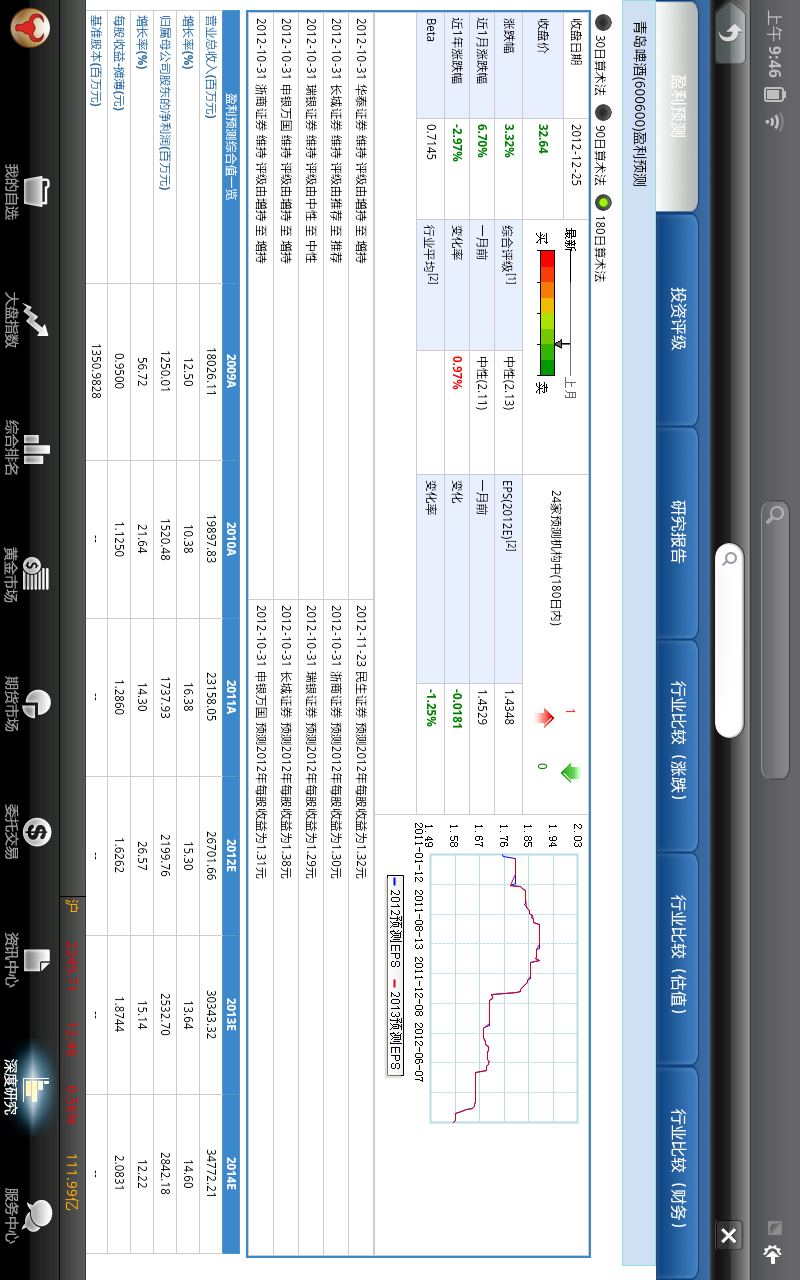Viewport: 800px width, 1280px height.
Task: Select the 180日算术法 option
Action: (602, 201)
